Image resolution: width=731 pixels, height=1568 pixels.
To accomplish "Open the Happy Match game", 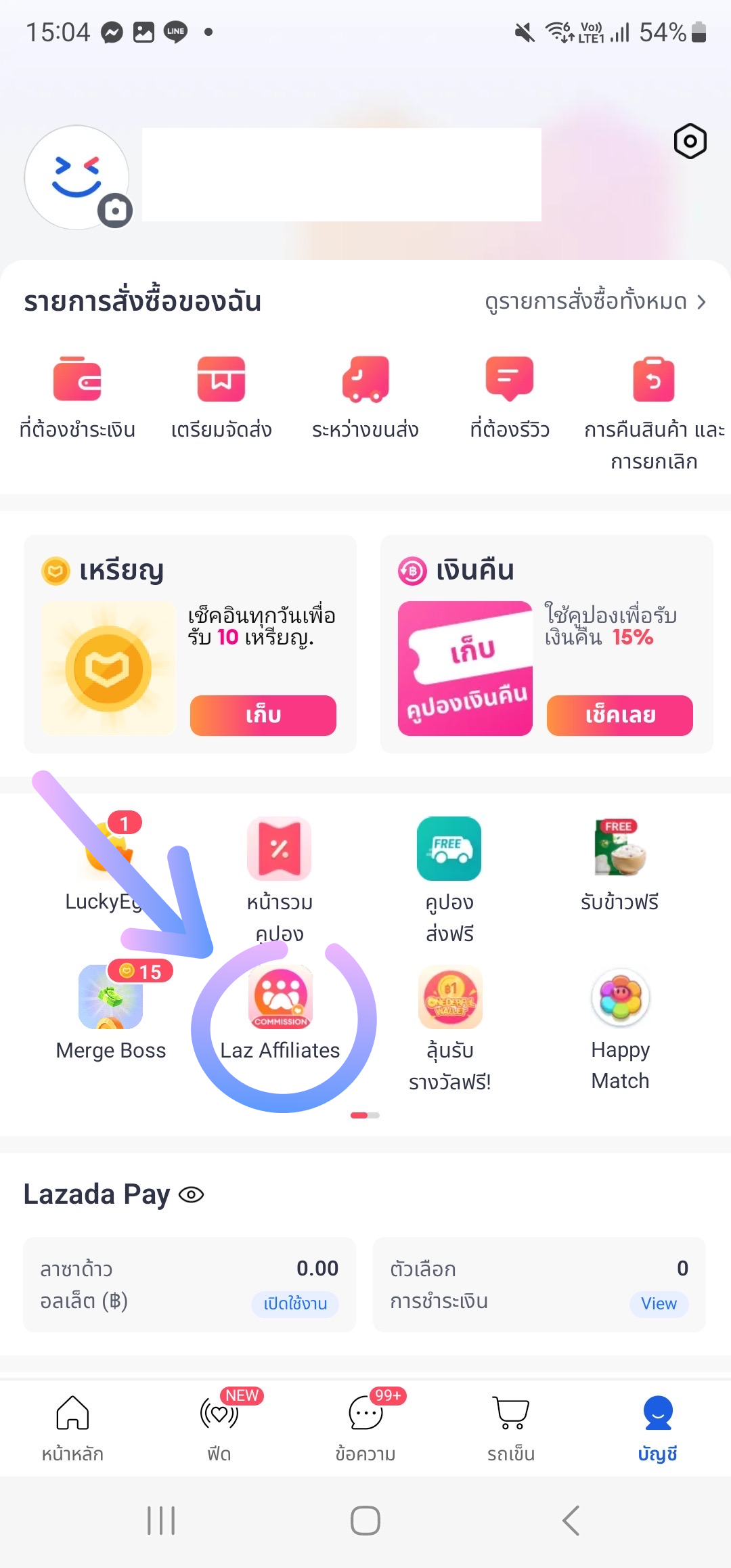I will pos(619,997).
